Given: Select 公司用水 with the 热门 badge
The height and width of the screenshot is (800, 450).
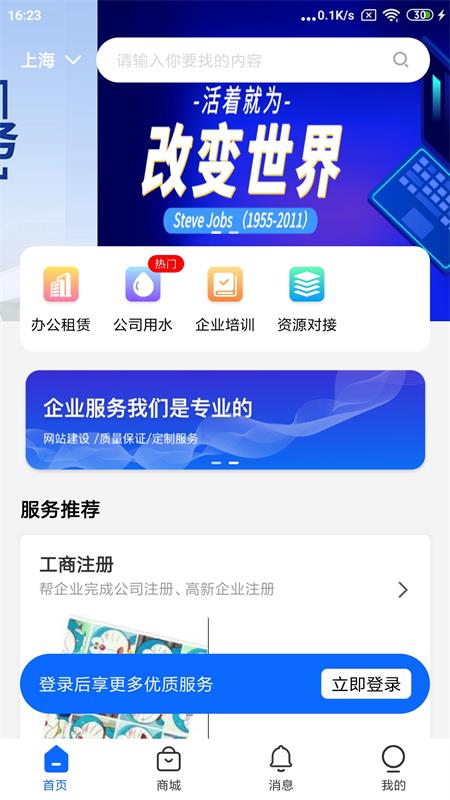Looking at the screenshot, I should click(143, 299).
